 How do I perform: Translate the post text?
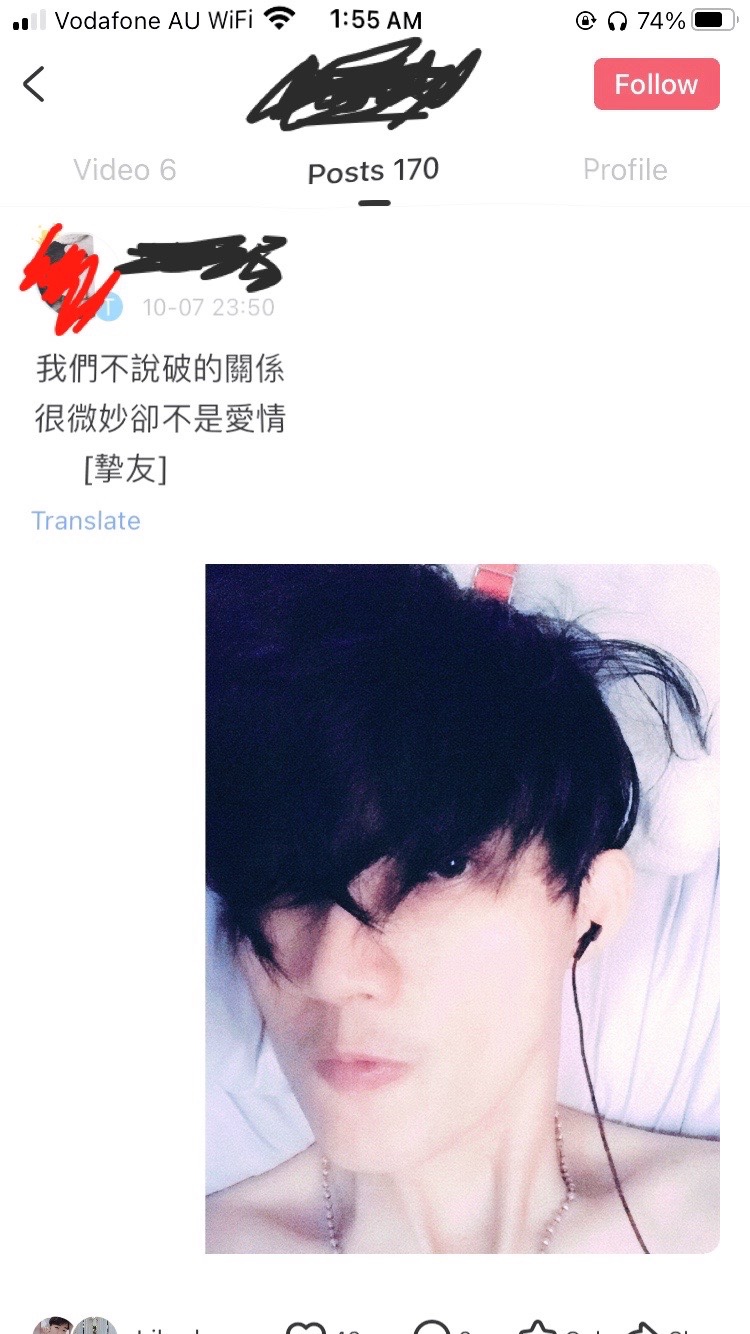click(86, 520)
